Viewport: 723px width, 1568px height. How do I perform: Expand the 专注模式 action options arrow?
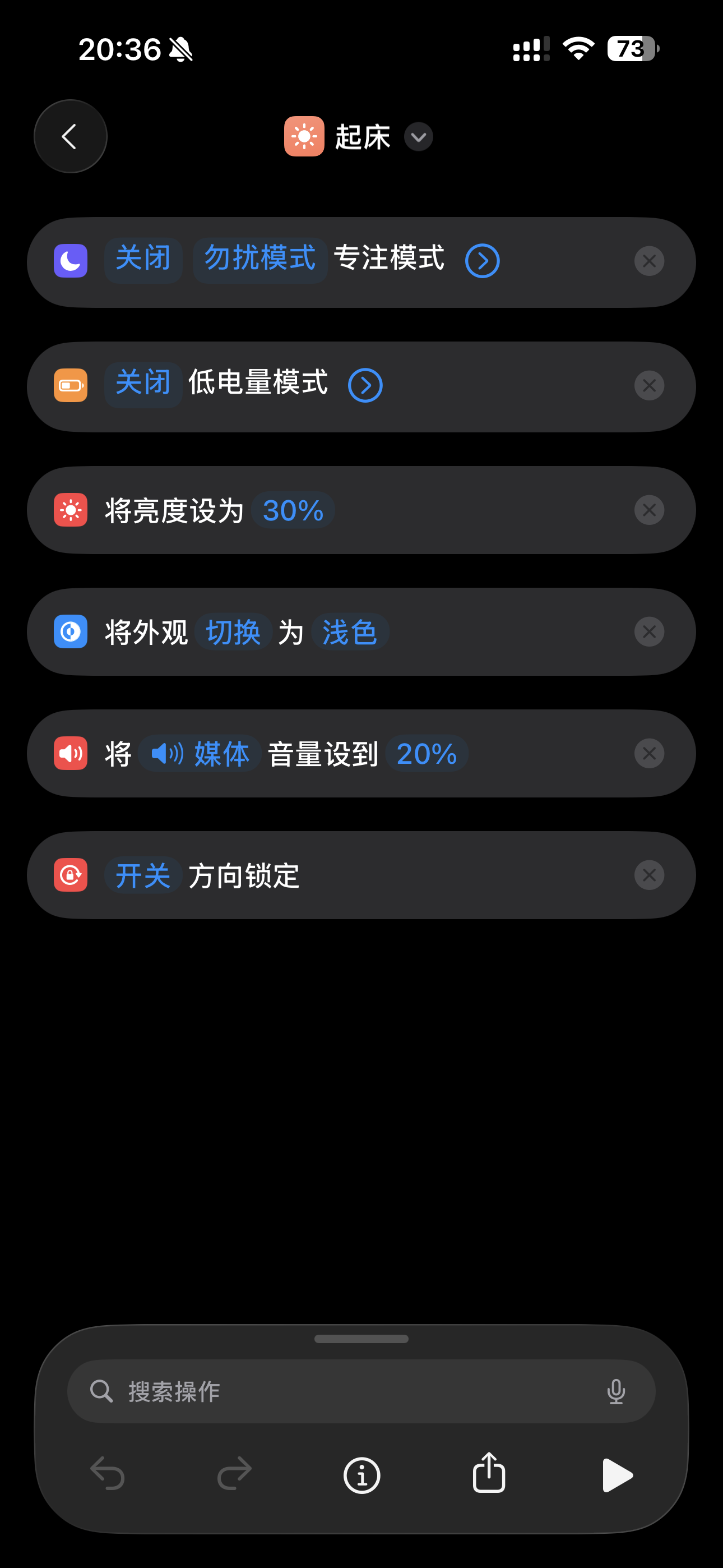point(483,261)
